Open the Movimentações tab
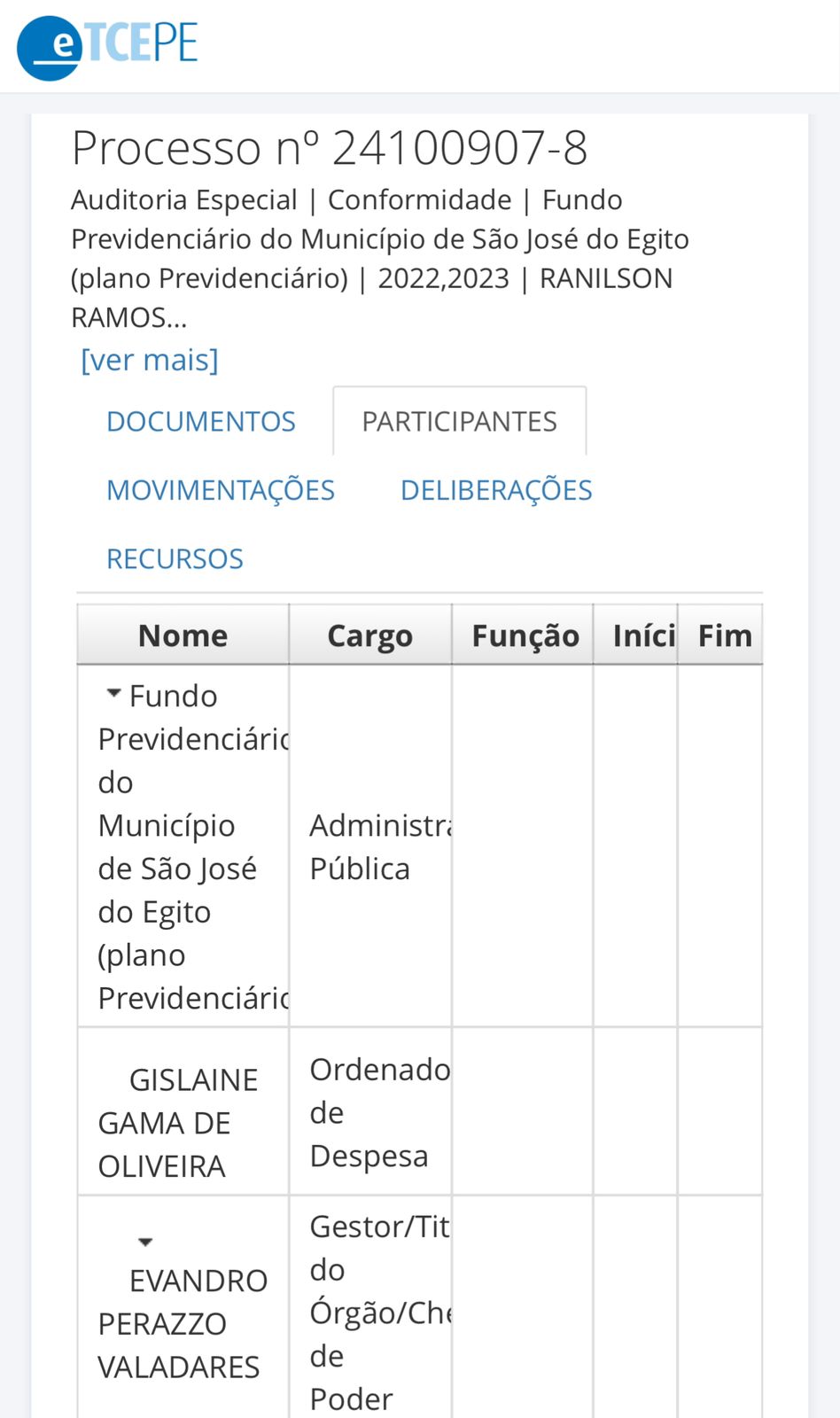This screenshot has width=840, height=1418. (x=221, y=490)
